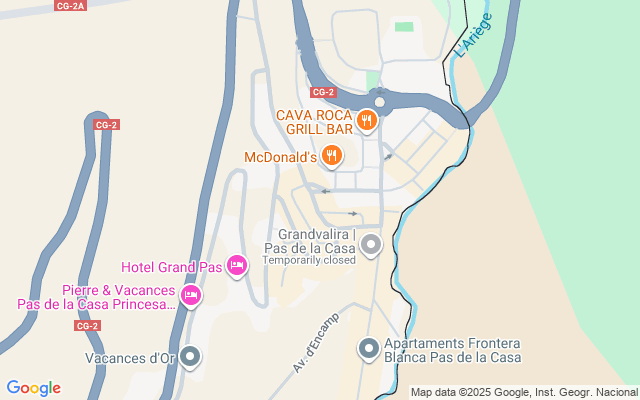The height and width of the screenshot is (400, 640).
Task: Select the Grandvalira Pas de la Casa pin
Action: click(371, 244)
